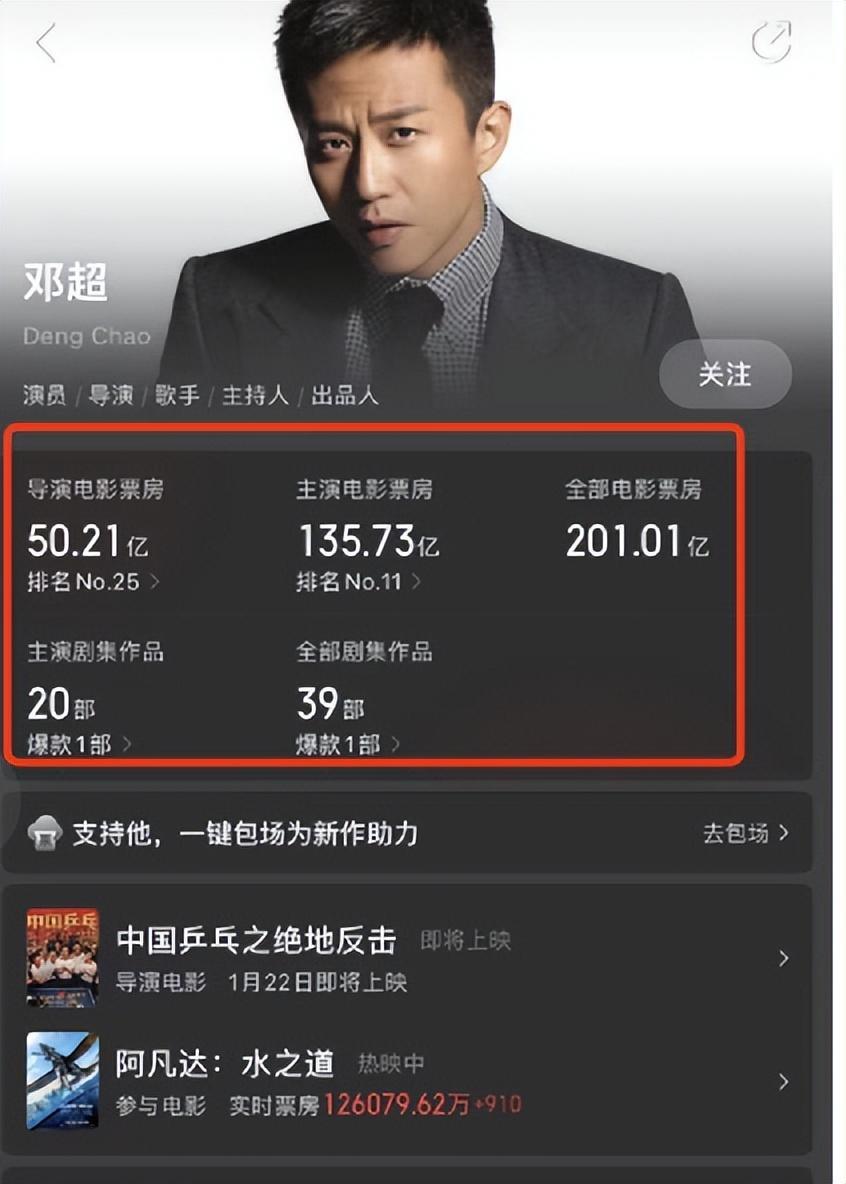Viewport: 846px width, 1184px height.
Task: Share Deng Chao's profile page
Action: (771, 42)
